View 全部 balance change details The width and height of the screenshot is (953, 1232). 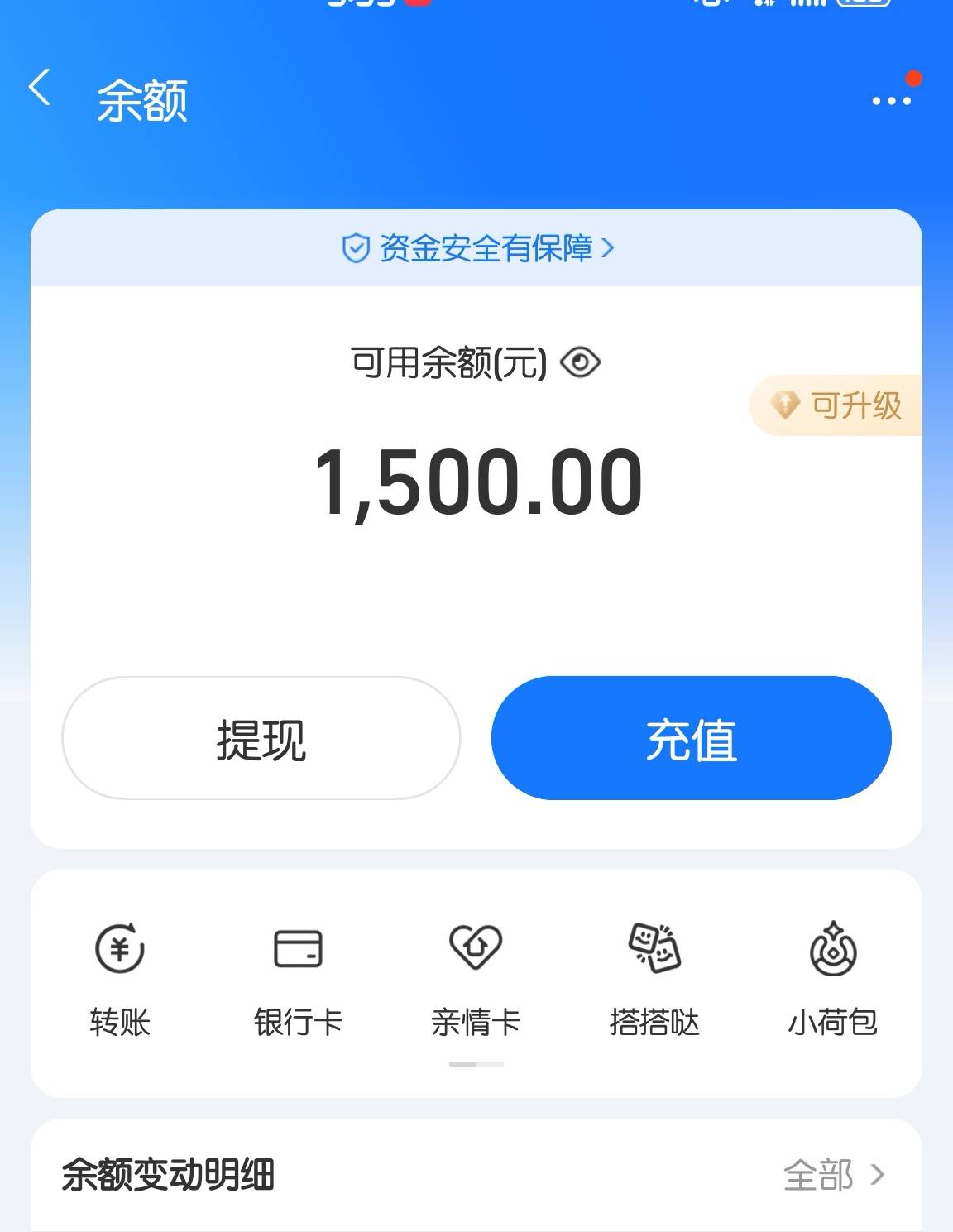click(834, 1175)
